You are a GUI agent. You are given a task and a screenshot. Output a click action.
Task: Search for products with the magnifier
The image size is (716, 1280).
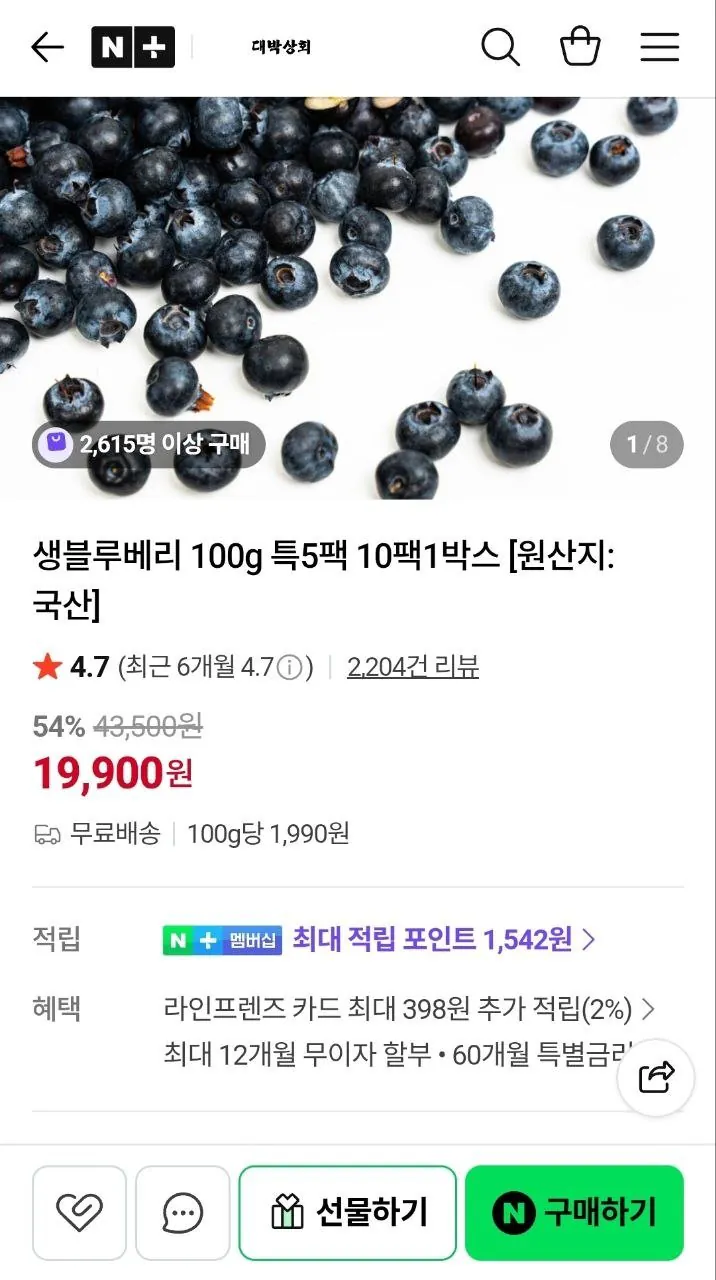point(500,47)
